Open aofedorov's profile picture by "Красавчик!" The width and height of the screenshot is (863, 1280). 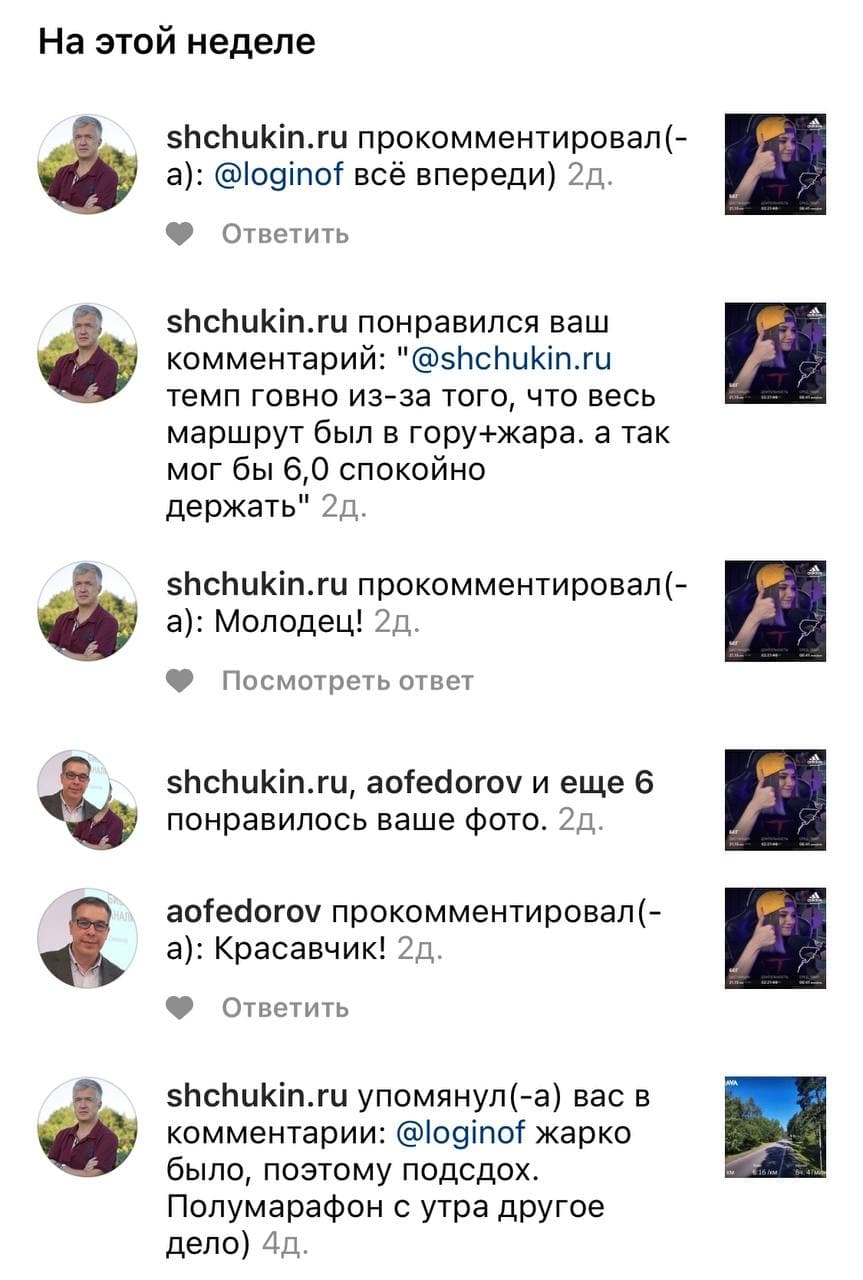[87, 938]
